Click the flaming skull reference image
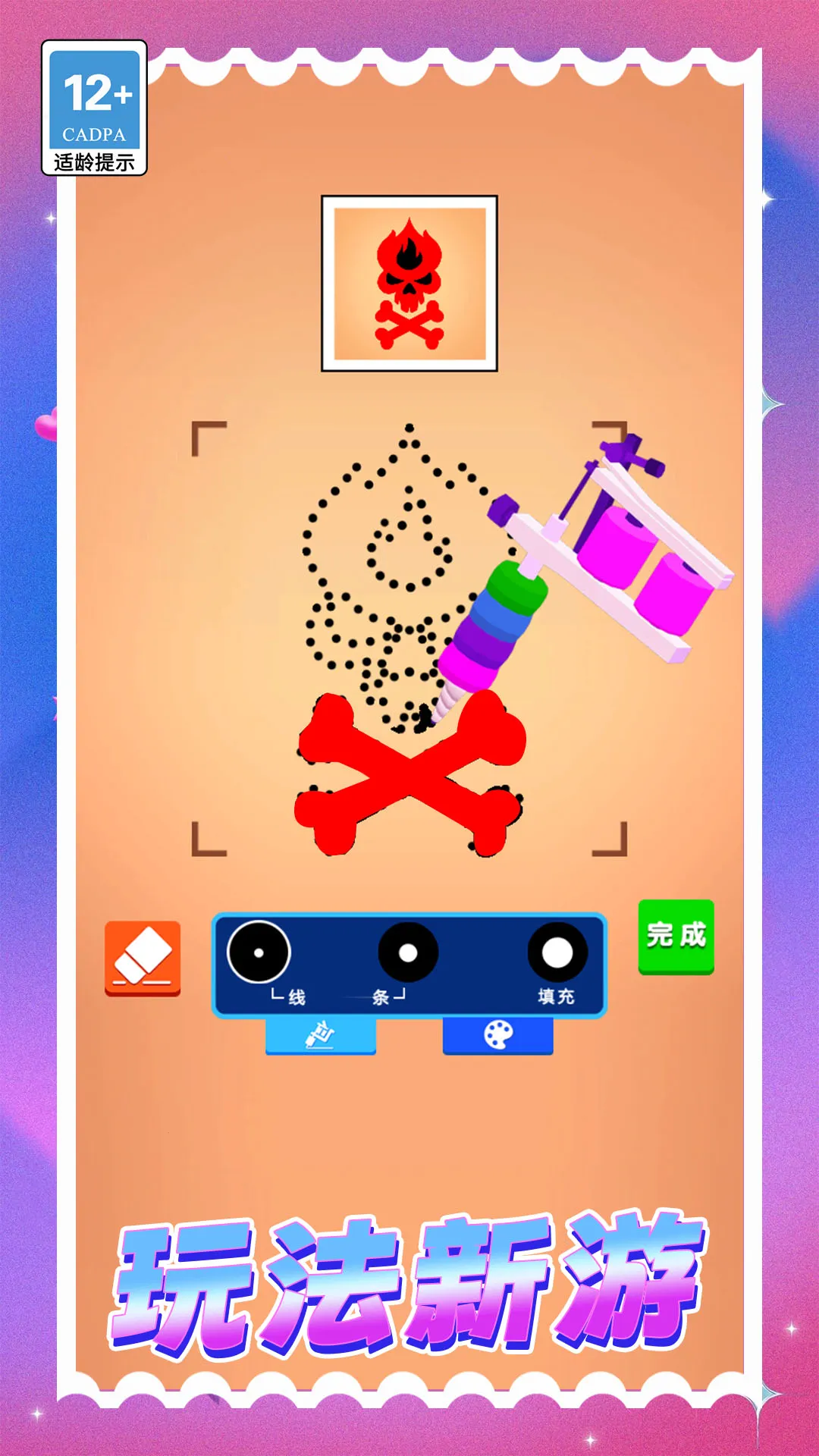This screenshot has height=1456, width=819. (x=409, y=284)
